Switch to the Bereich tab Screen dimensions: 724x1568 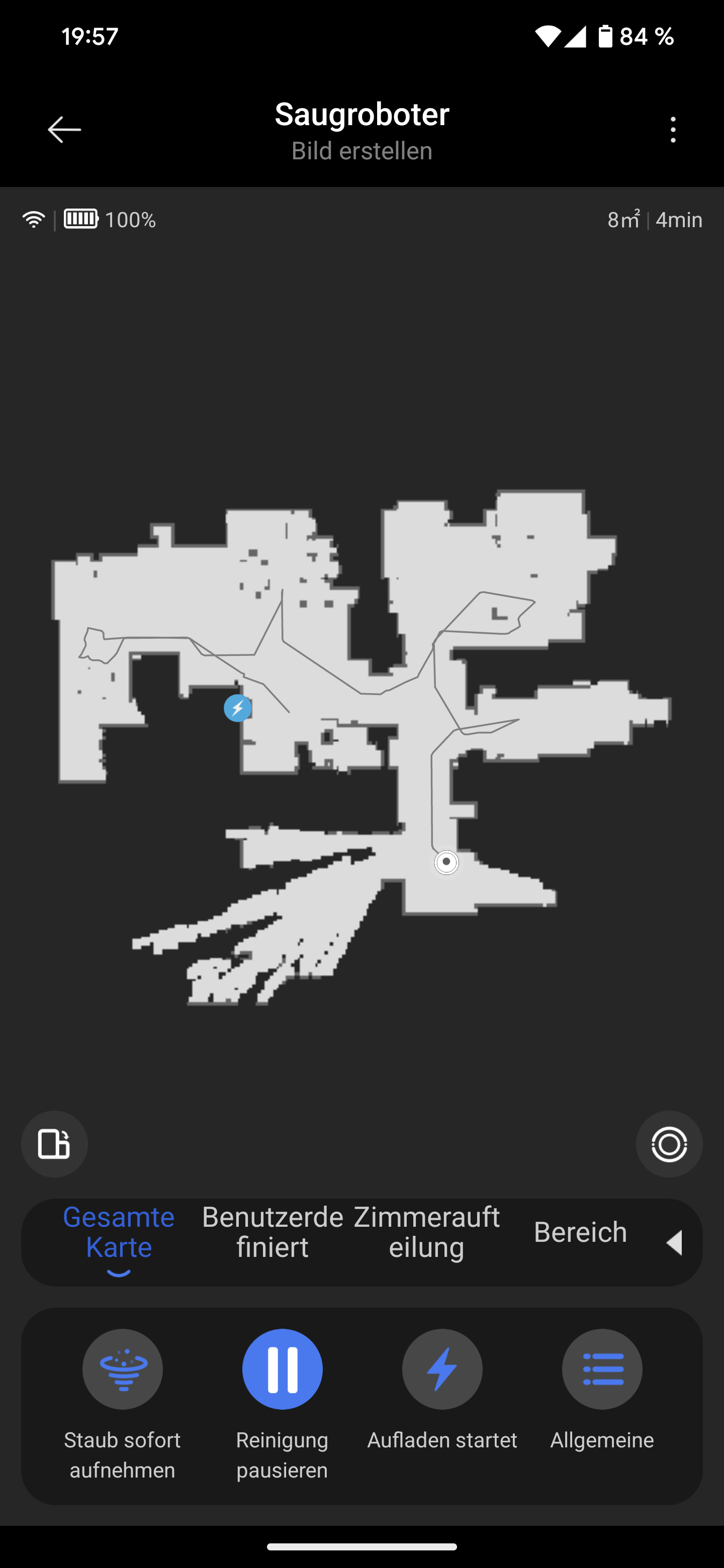click(580, 1232)
